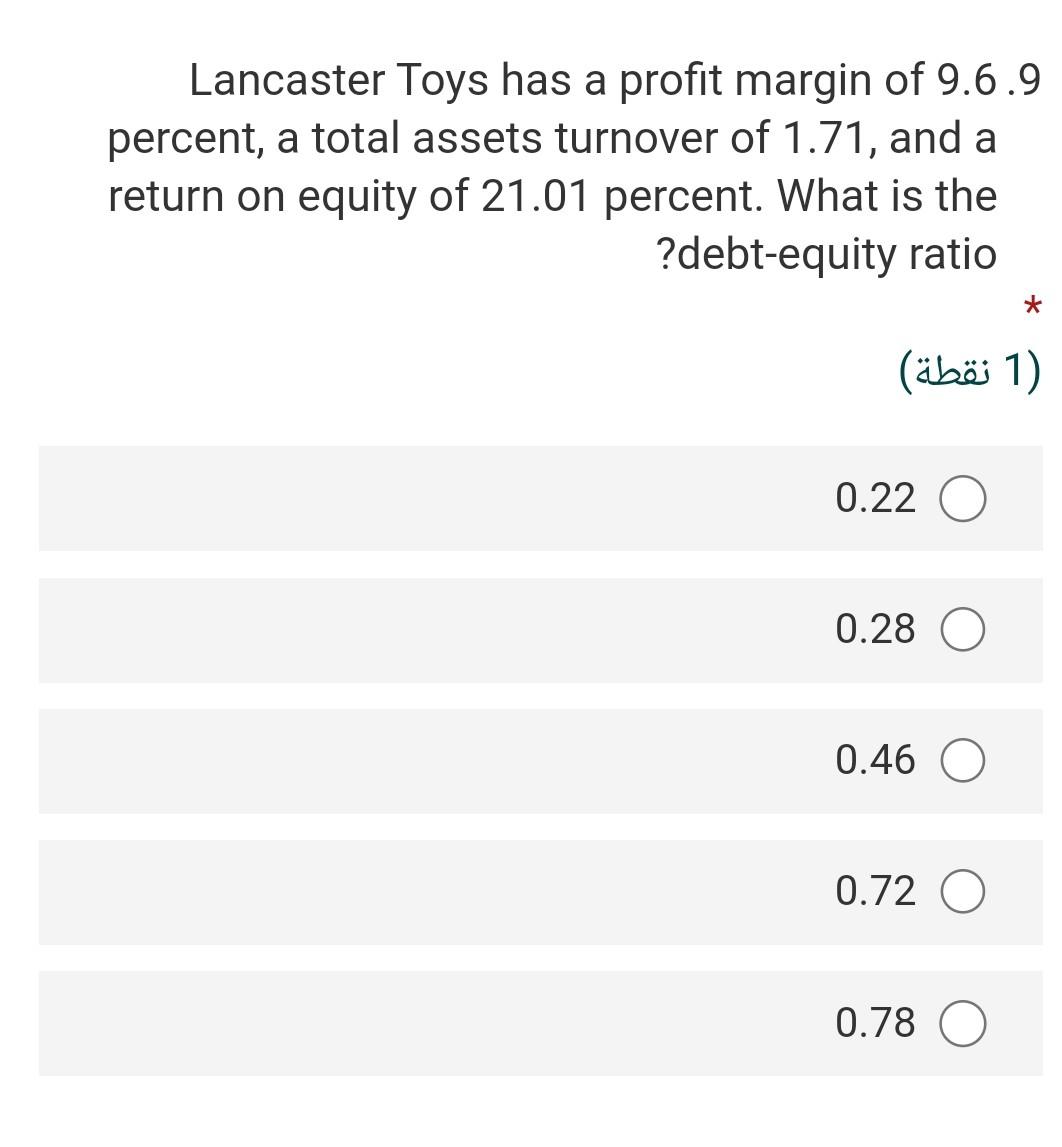1062x1147 pixels.
Task: Select the 0.46 radio button
Action: [x=963, y=761]
